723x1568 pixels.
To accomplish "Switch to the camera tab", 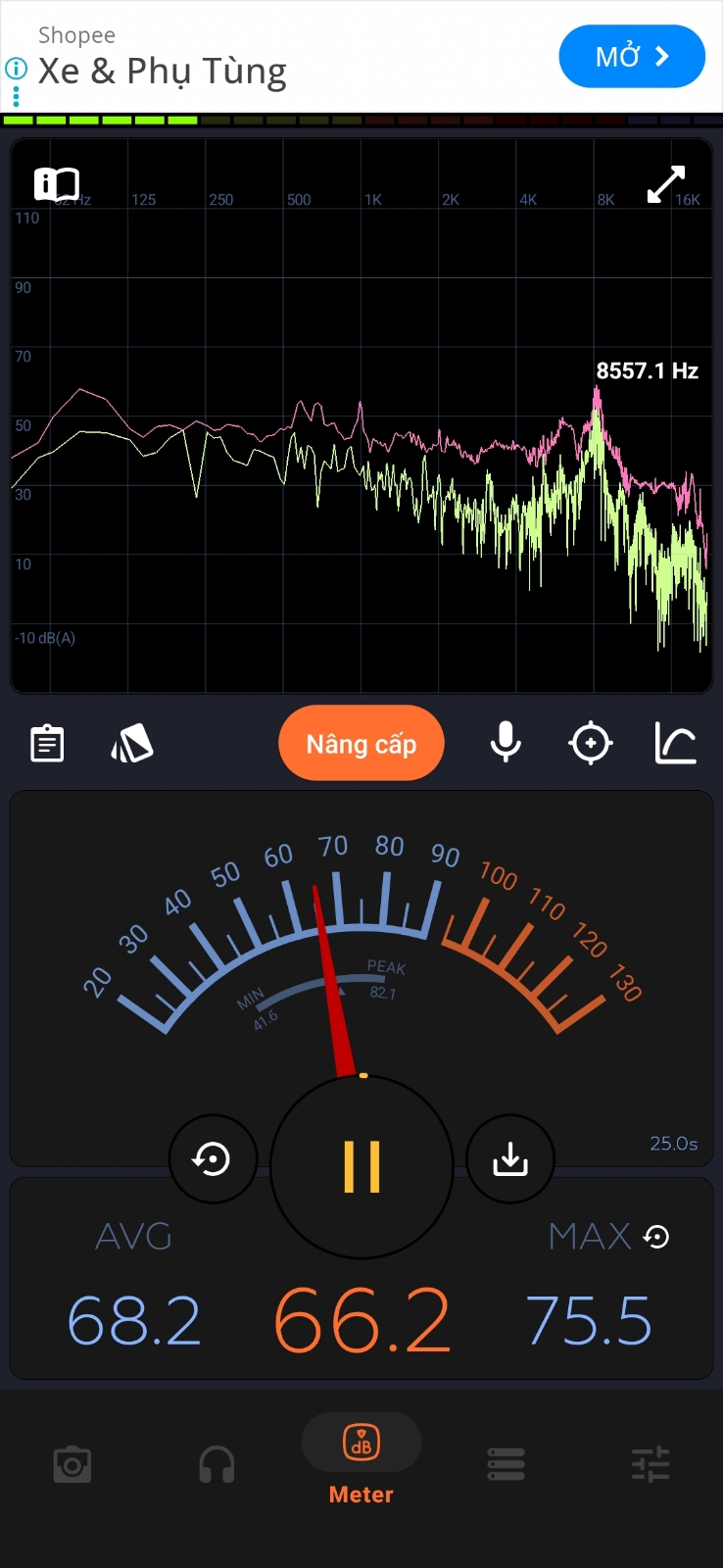I will pos(72,1465).
